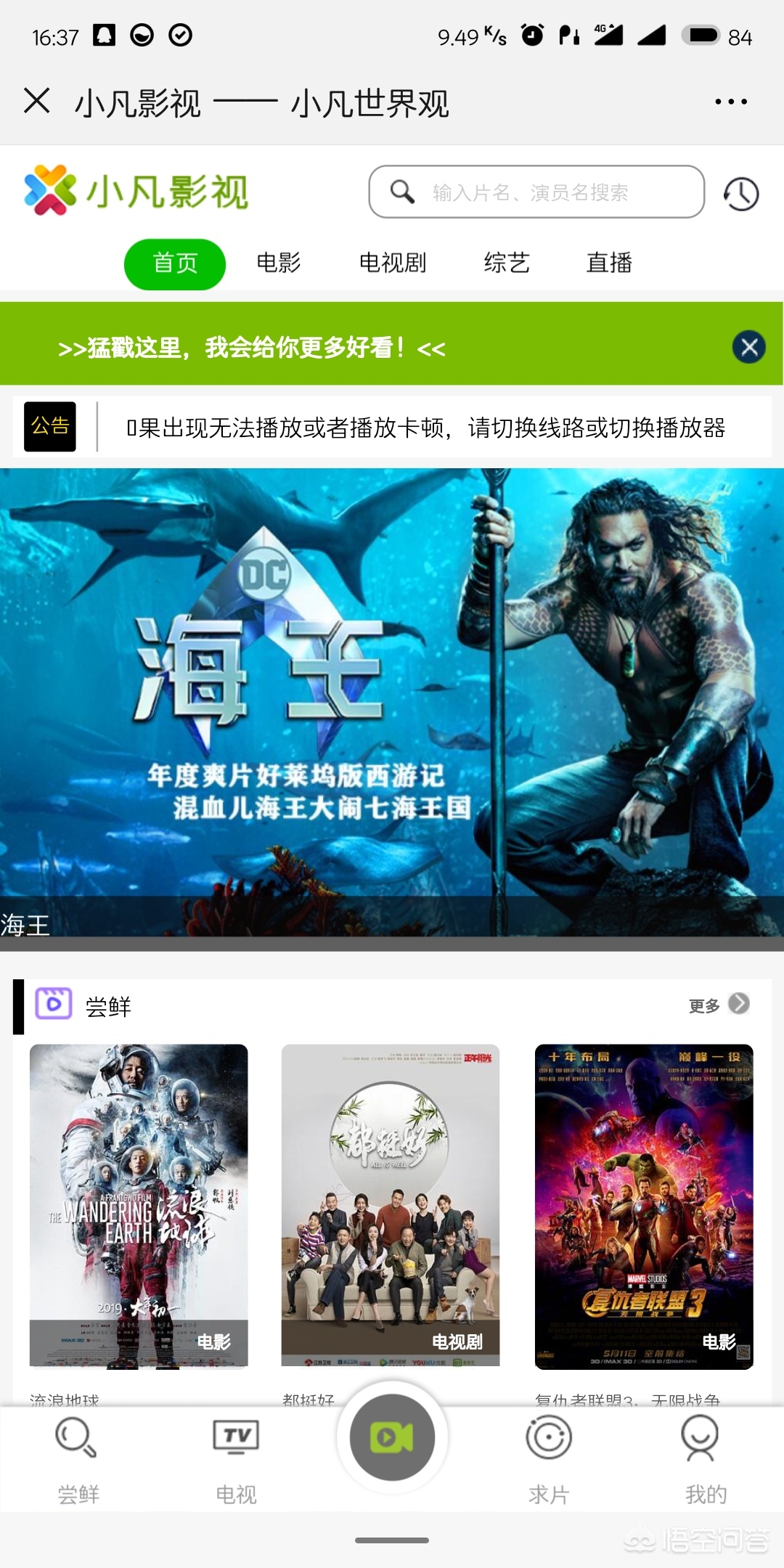Select the 首页 tab
Viewport: 784px width, 1568px height.
175,264
